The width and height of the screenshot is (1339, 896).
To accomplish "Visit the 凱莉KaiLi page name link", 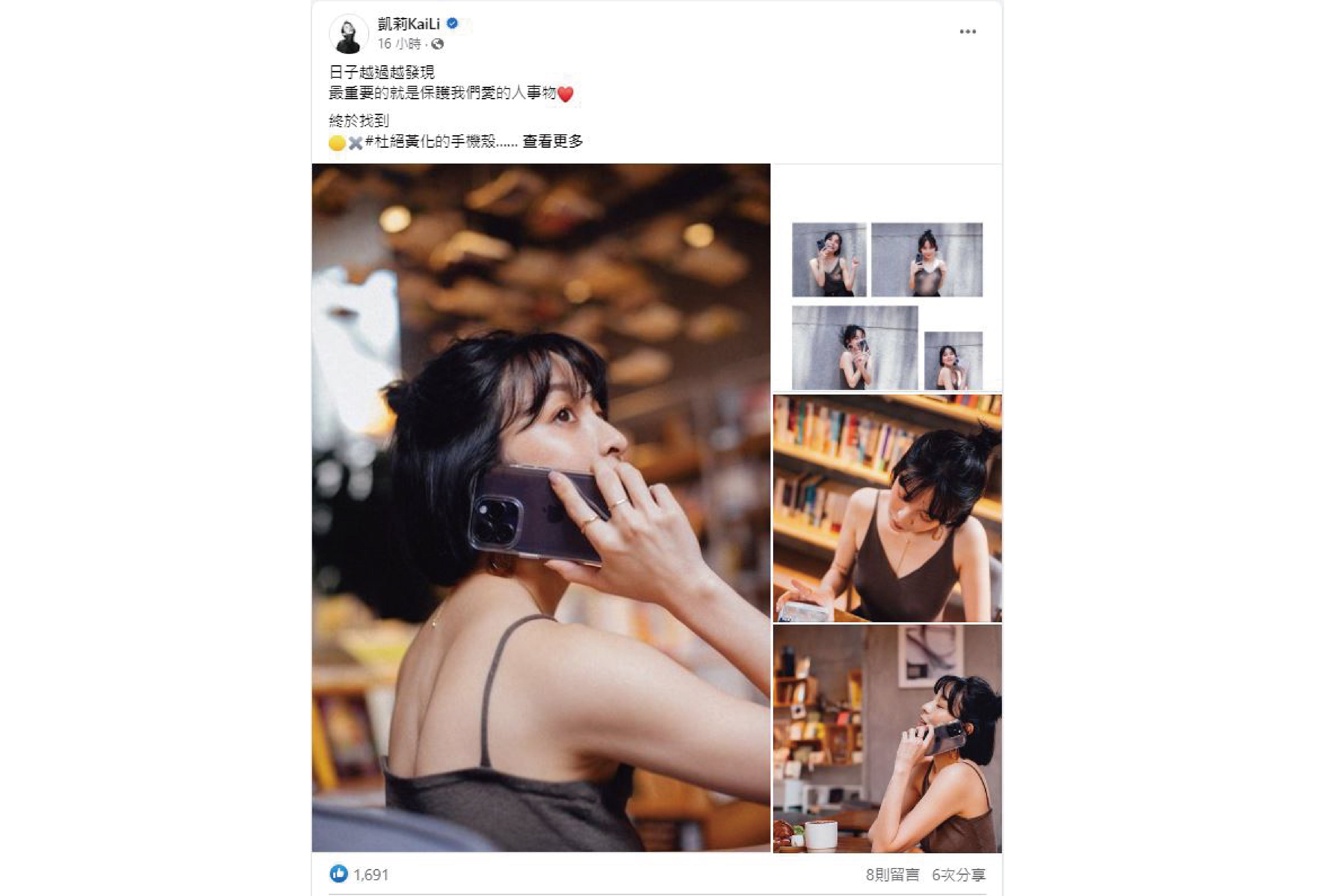I will click(x=409, y=24).
